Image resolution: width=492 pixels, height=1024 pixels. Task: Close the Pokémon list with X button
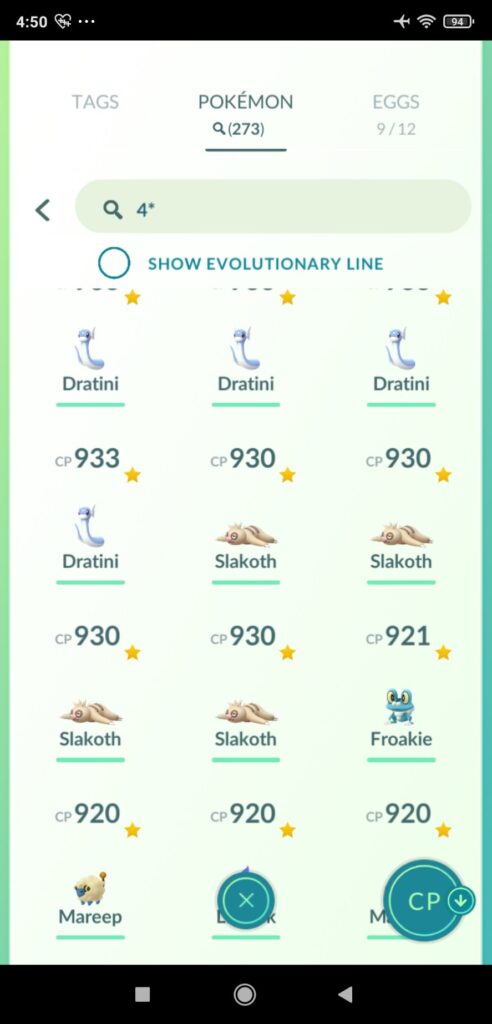click(246, 901)
